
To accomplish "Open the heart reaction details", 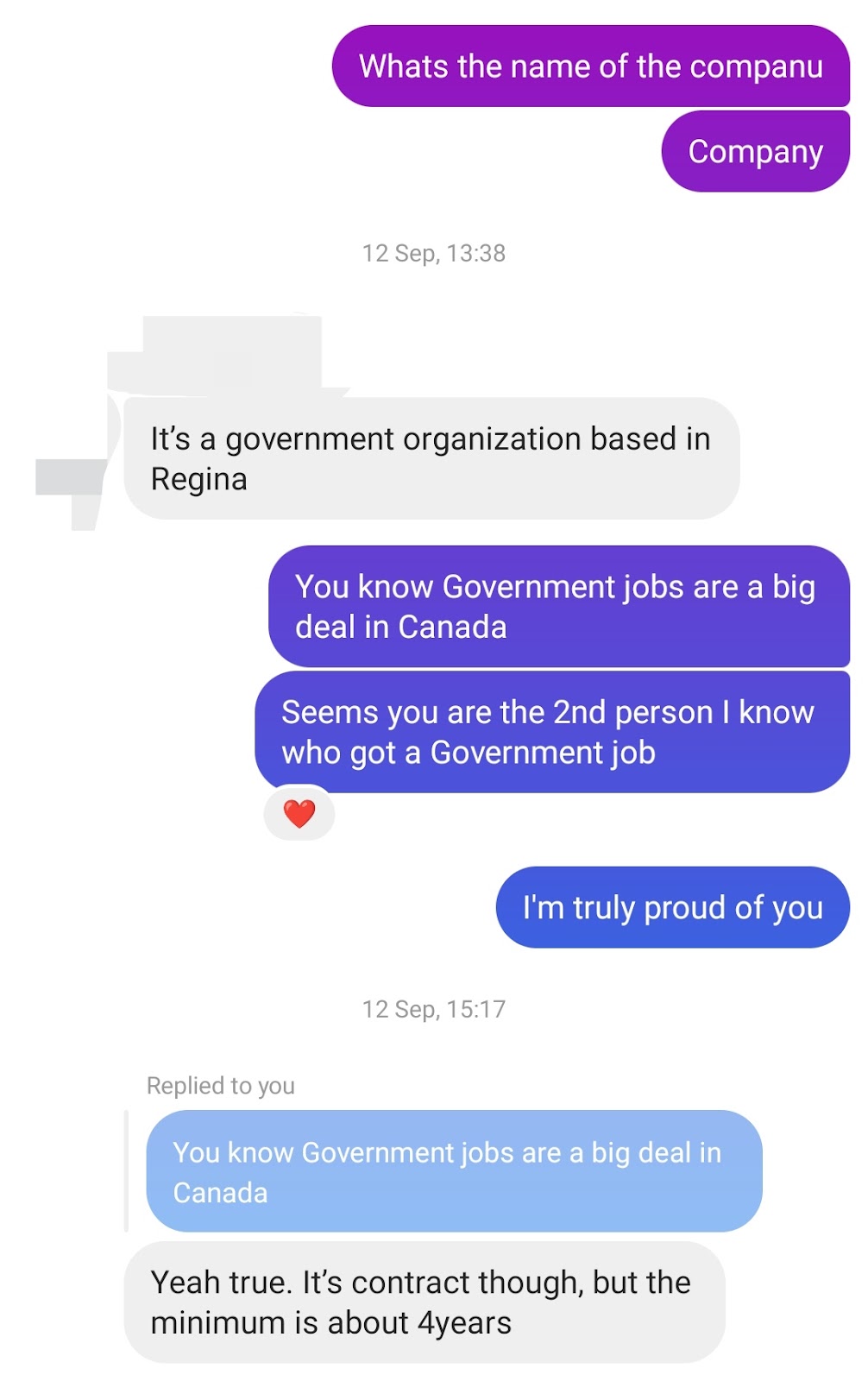I will tap(299, 813).
